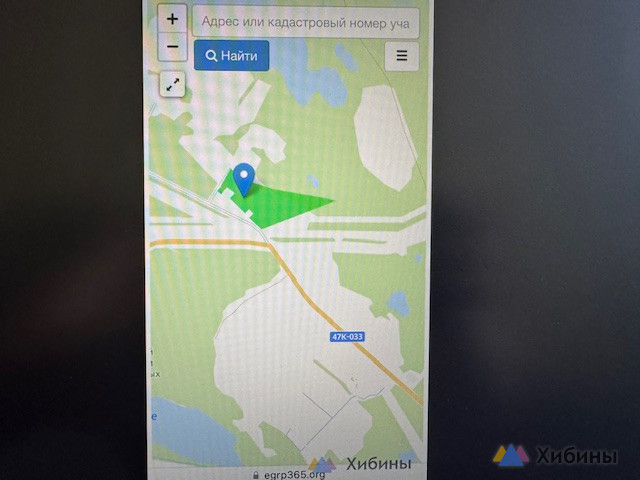Tap the address or cadastral number field
Screen dimensions: 640x480
[x=305, y=22]
